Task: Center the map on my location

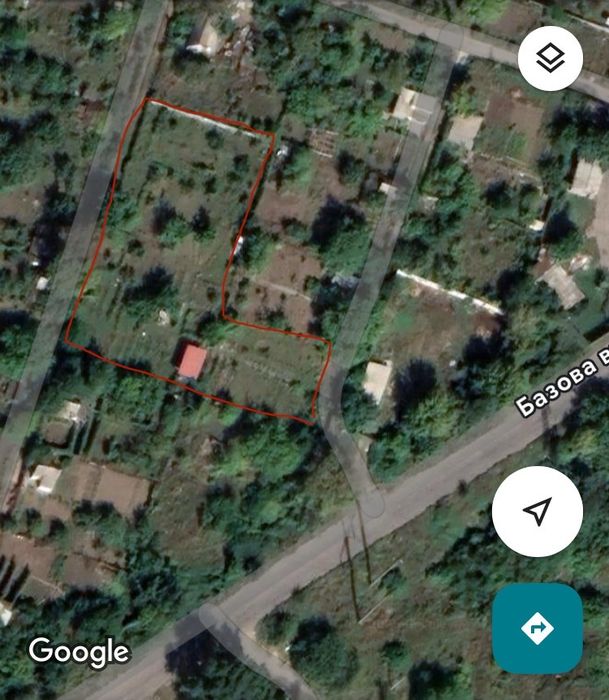Action: pyautogui.click(x=537, y=511)
